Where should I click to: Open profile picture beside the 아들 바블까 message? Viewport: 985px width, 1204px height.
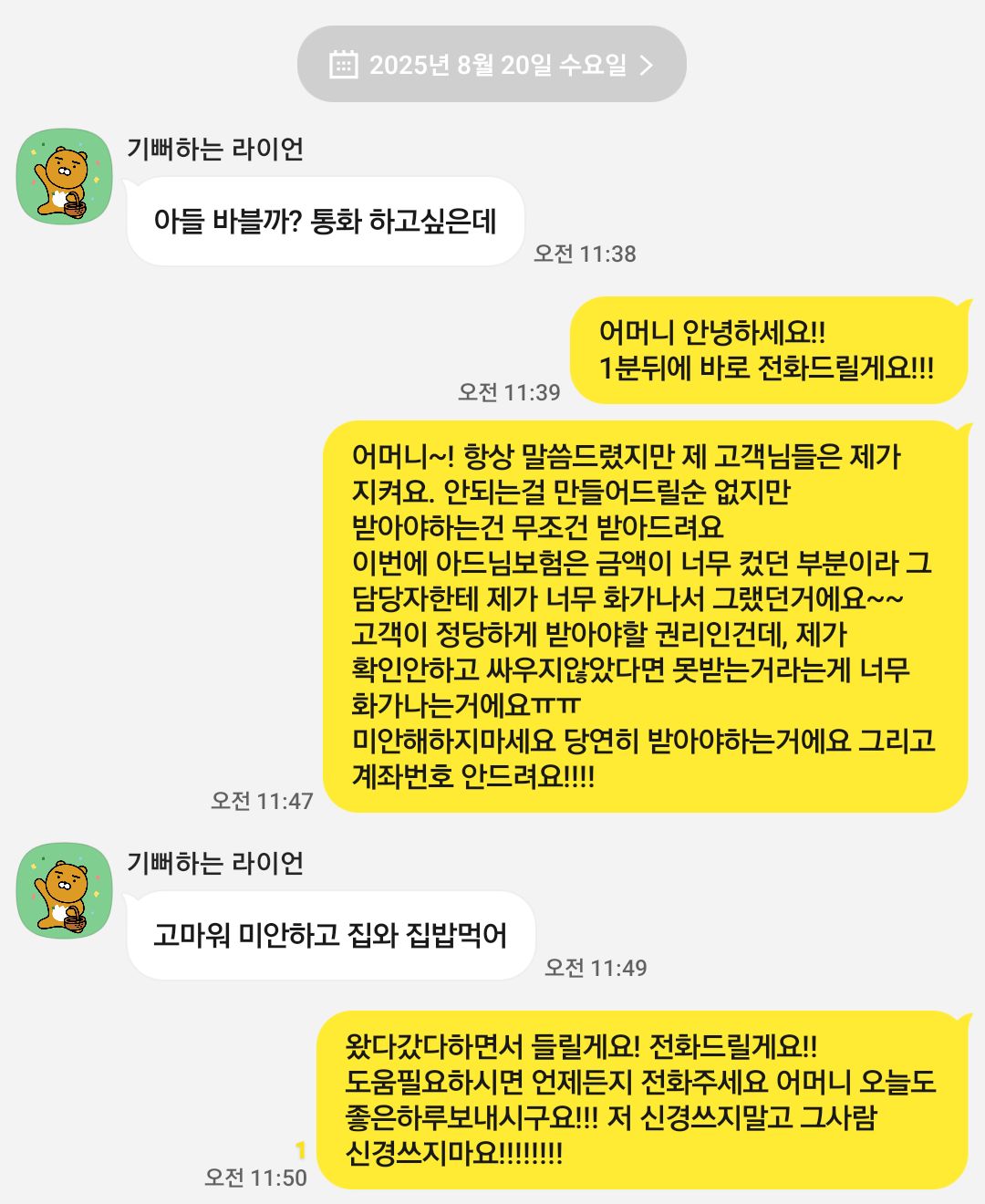click(x=65, y=177)
